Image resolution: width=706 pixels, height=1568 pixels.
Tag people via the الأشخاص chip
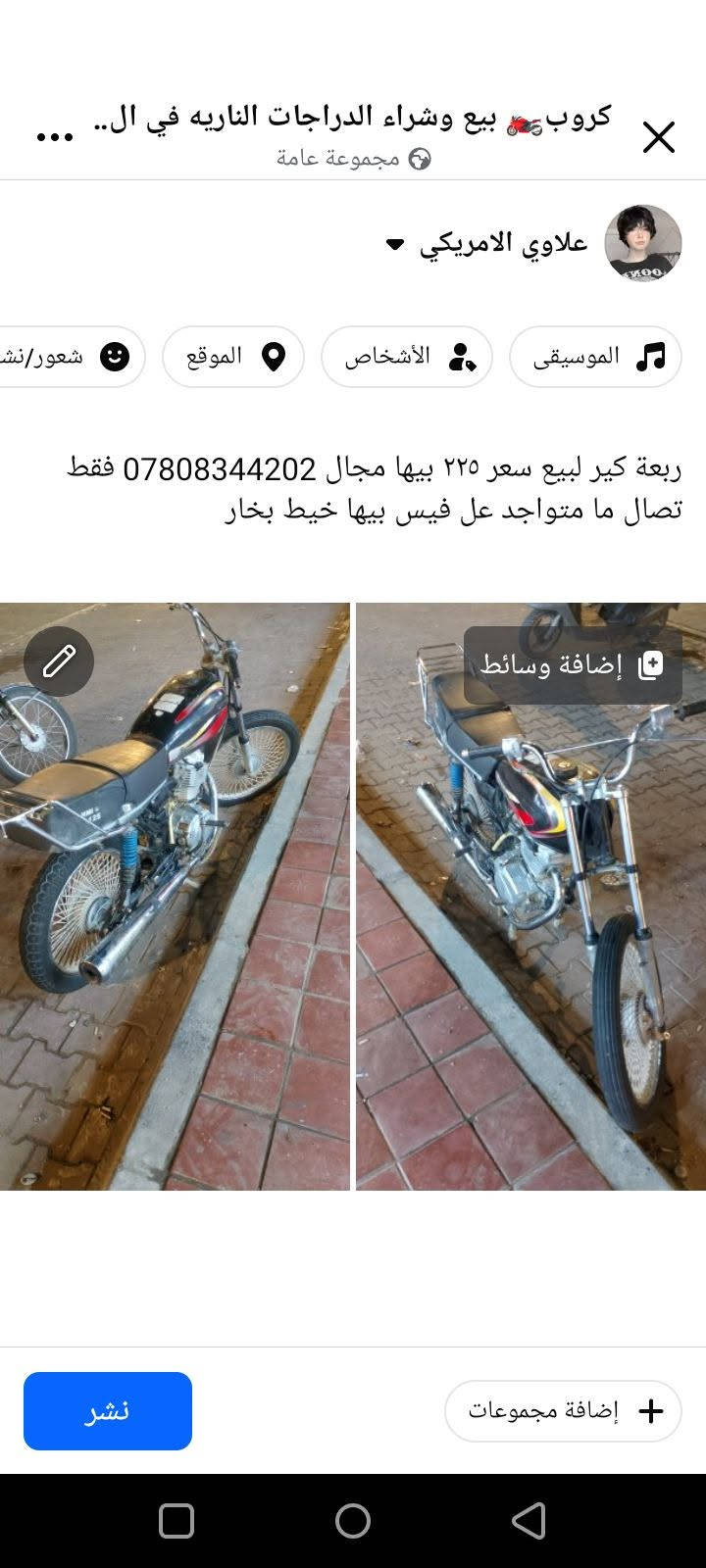coord(407,357)
